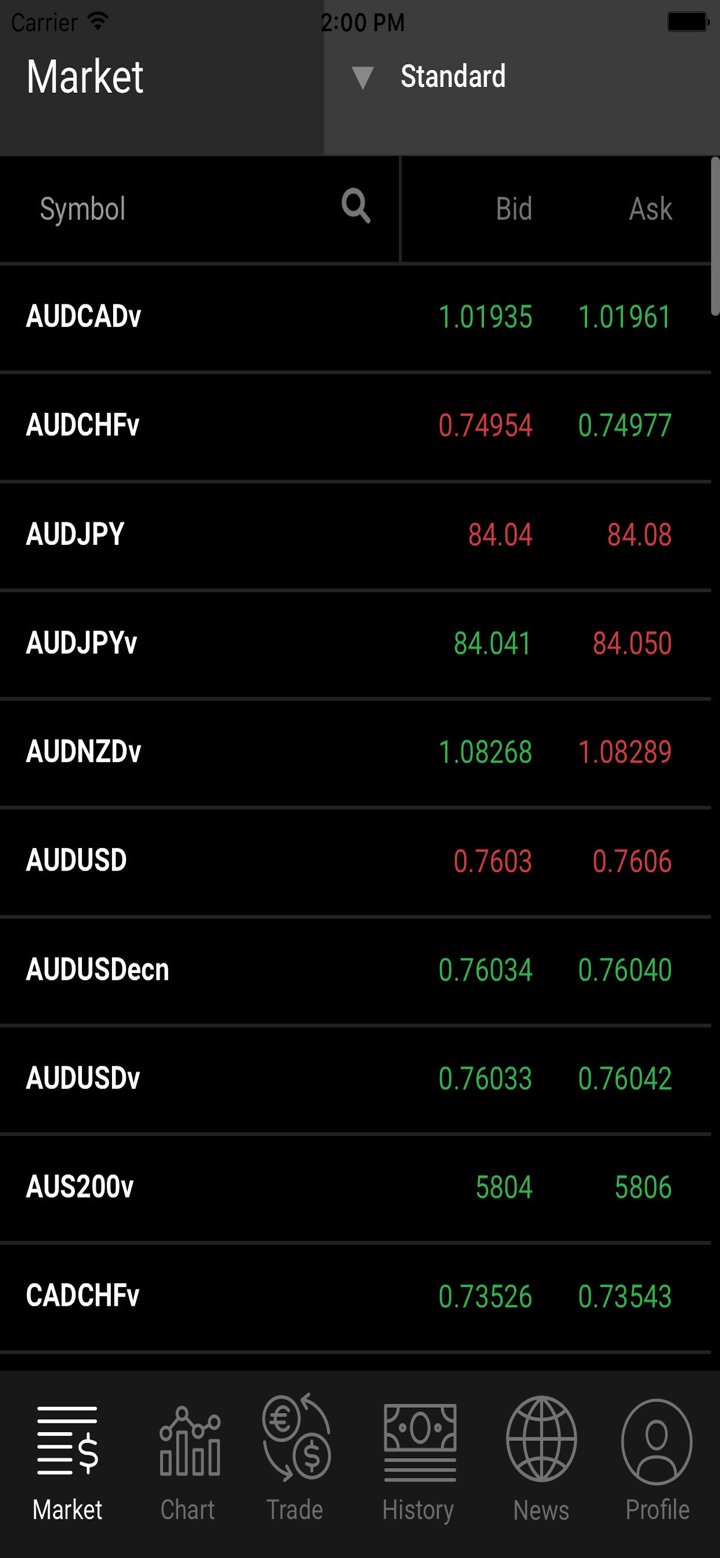Open the History tab
Image resolution: width=720 pixels, height=1558 pixels.
(x=418, y=1461)
